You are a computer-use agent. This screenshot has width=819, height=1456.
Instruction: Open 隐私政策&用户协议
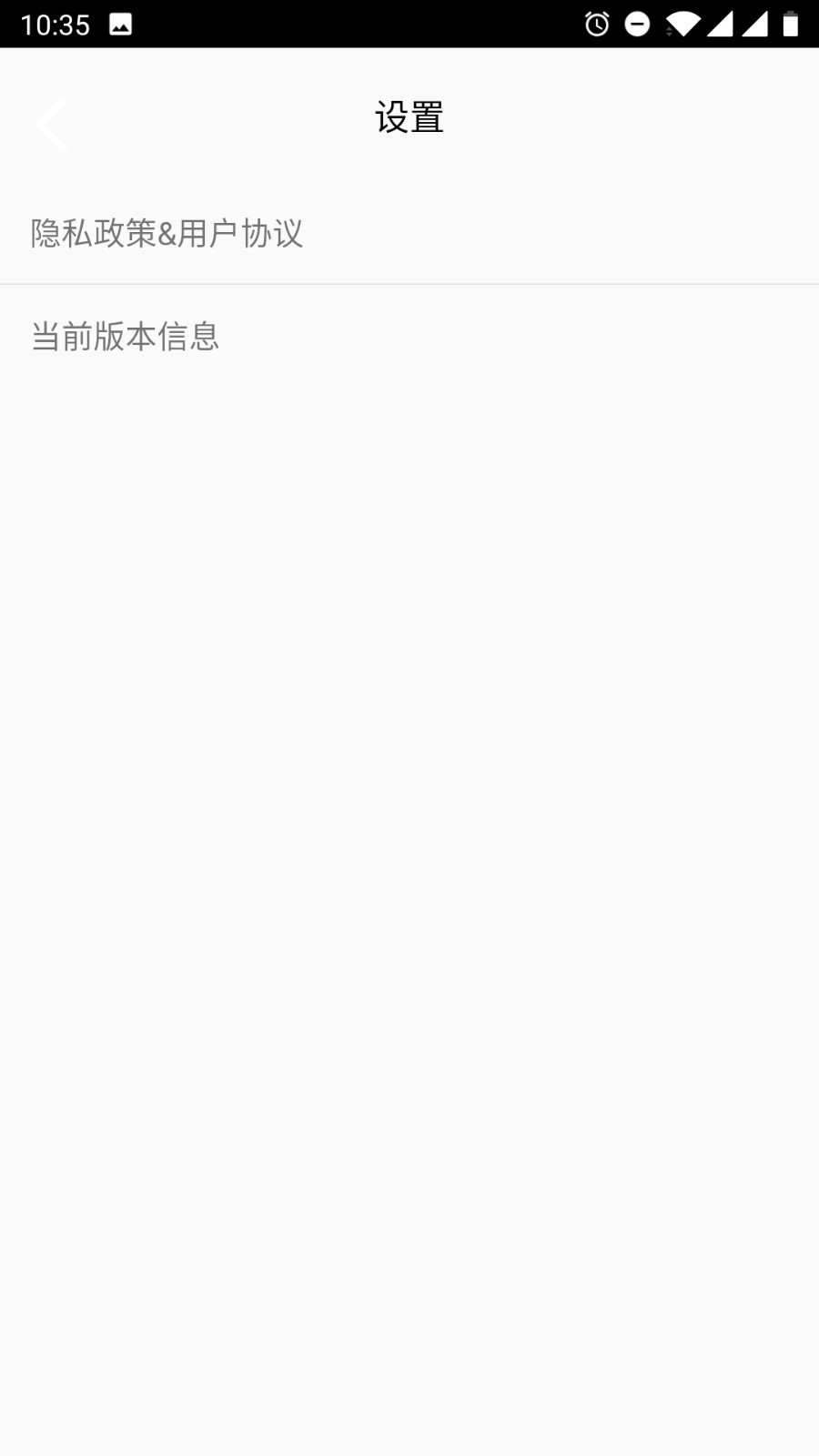(167, 234)
